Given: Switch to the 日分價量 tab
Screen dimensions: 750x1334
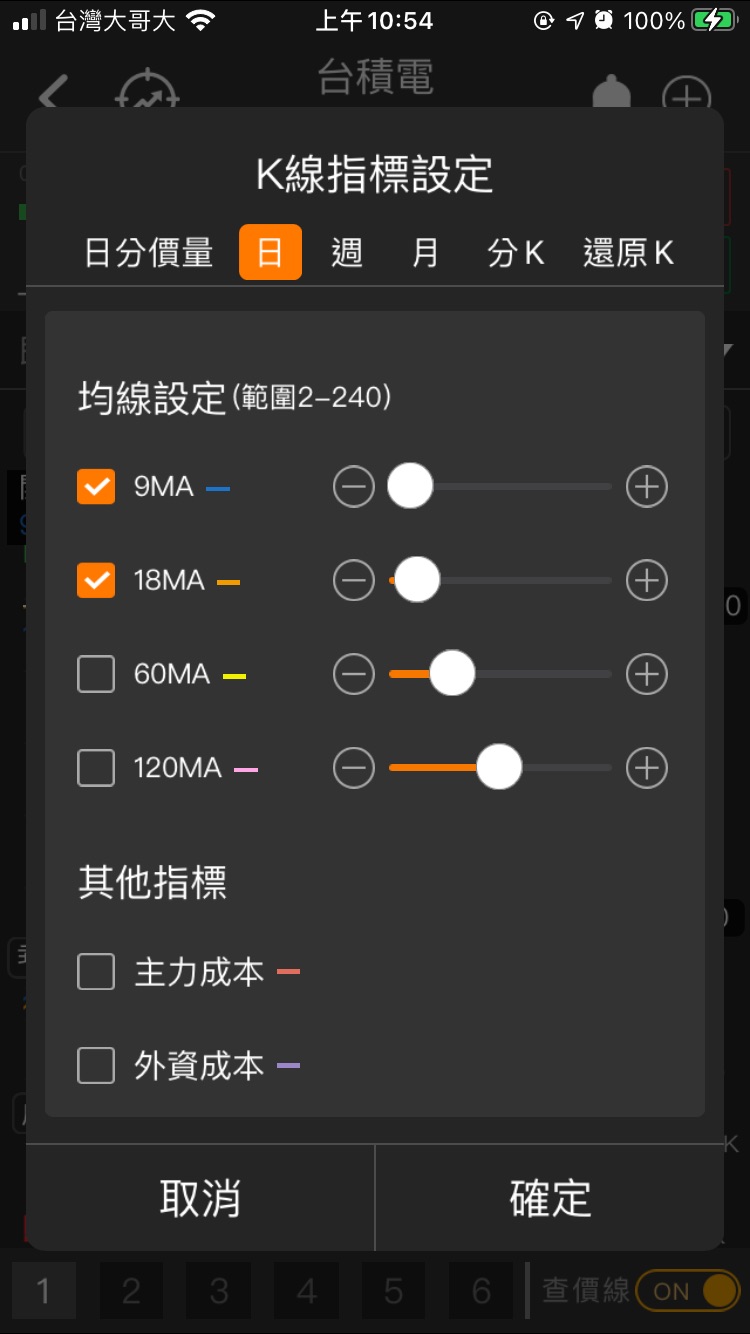Looking at the screenshot, I should pyautogui.click(x=149, y=253).
